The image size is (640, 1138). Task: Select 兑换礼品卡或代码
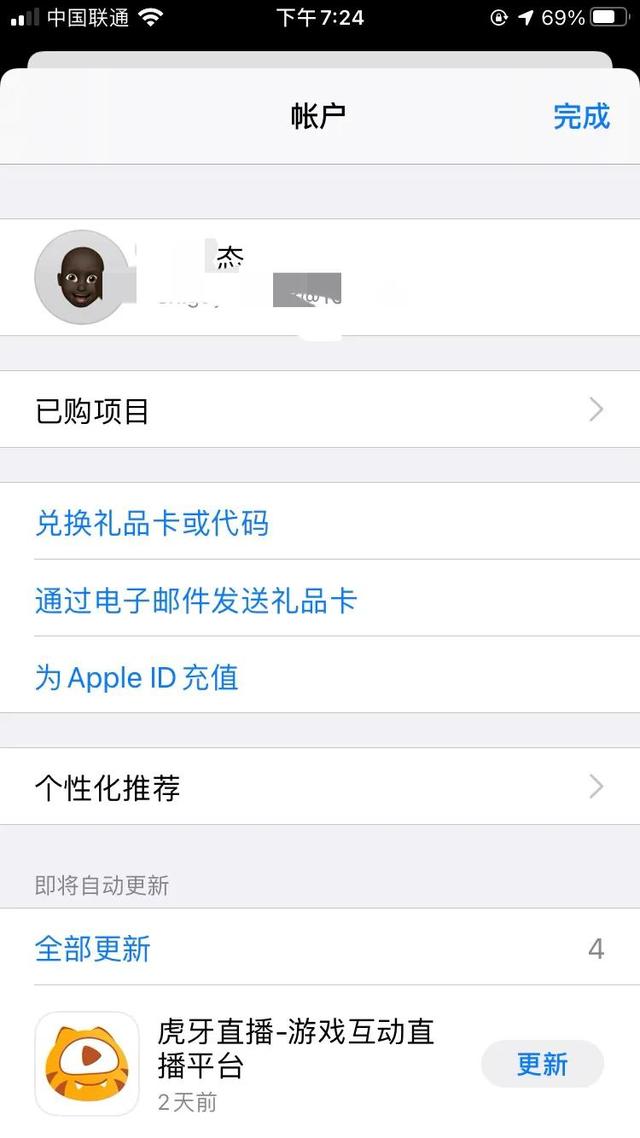(x=152, y=523)
